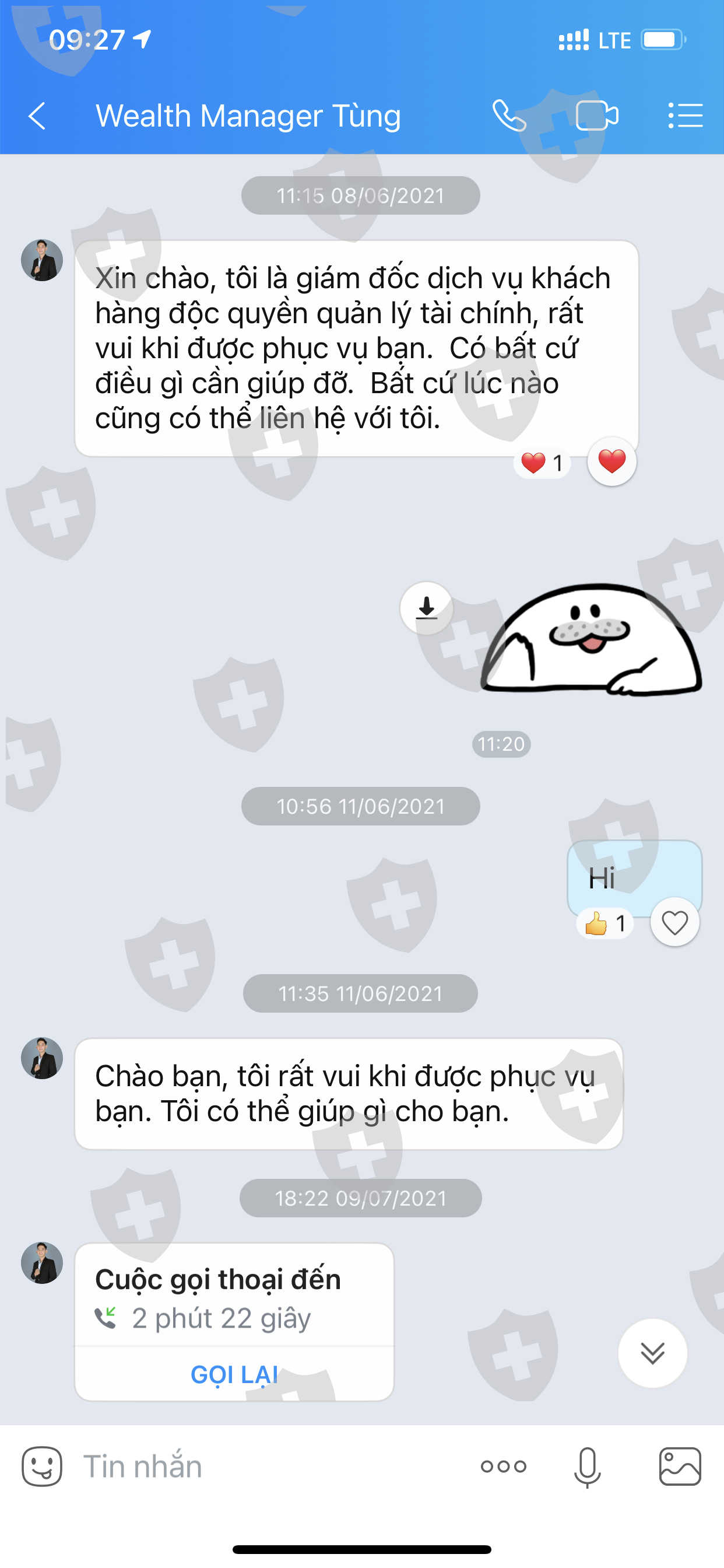724x1568 pixels.
Task: Open the sticker and emoji picker
Action: click(x=42, y=1466)
